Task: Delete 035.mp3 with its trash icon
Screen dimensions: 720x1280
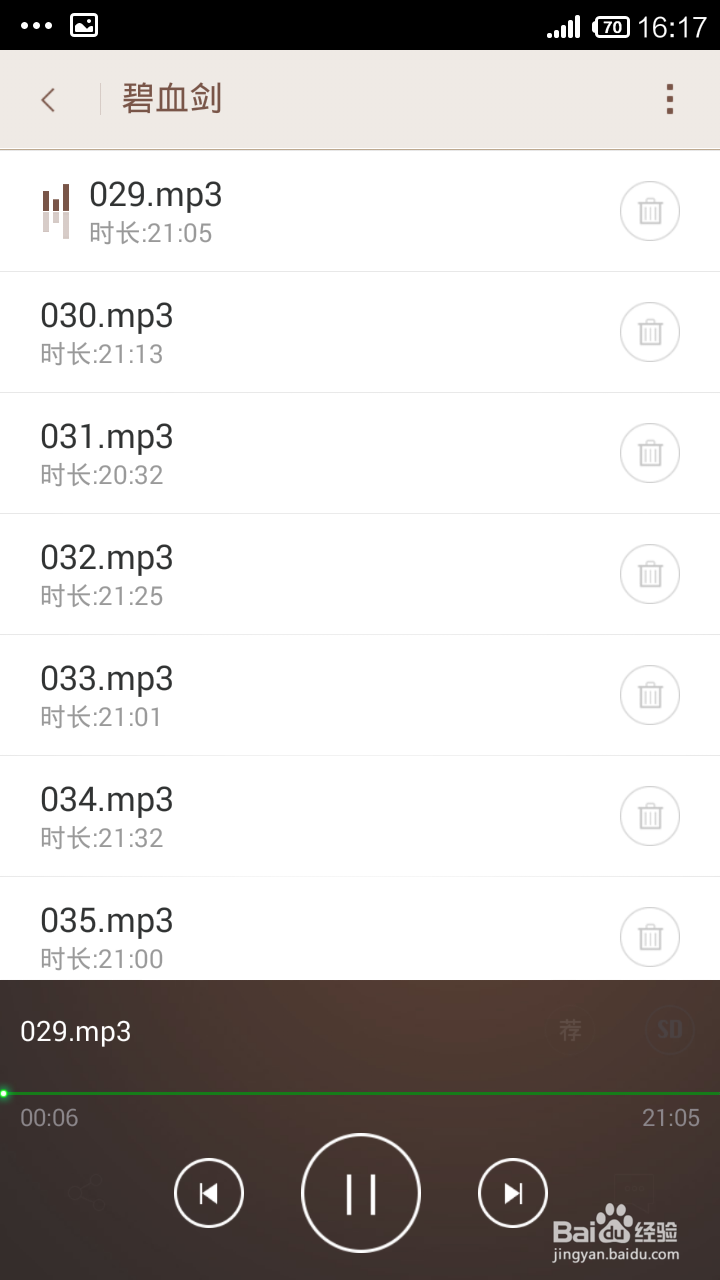Action: tap(650, 937)
